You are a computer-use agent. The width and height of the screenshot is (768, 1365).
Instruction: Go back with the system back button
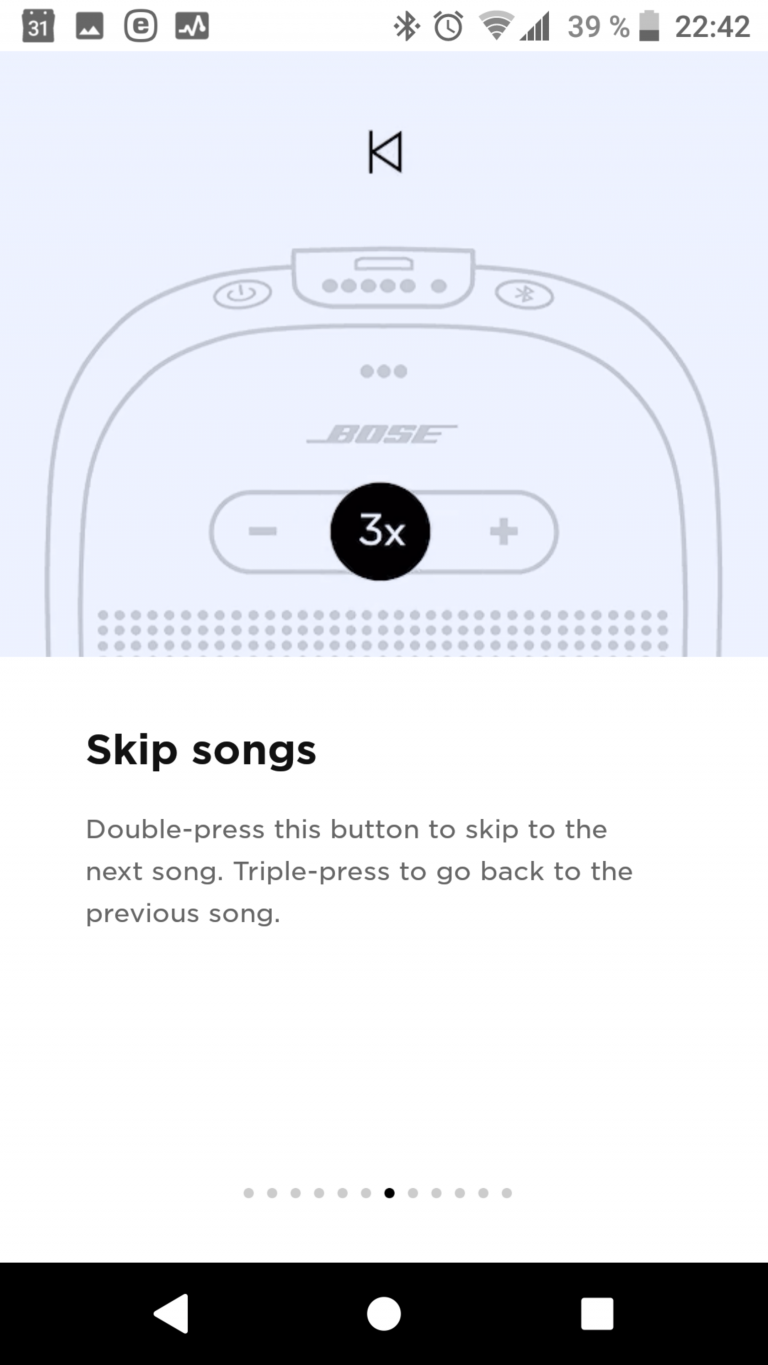(171, 1313)
